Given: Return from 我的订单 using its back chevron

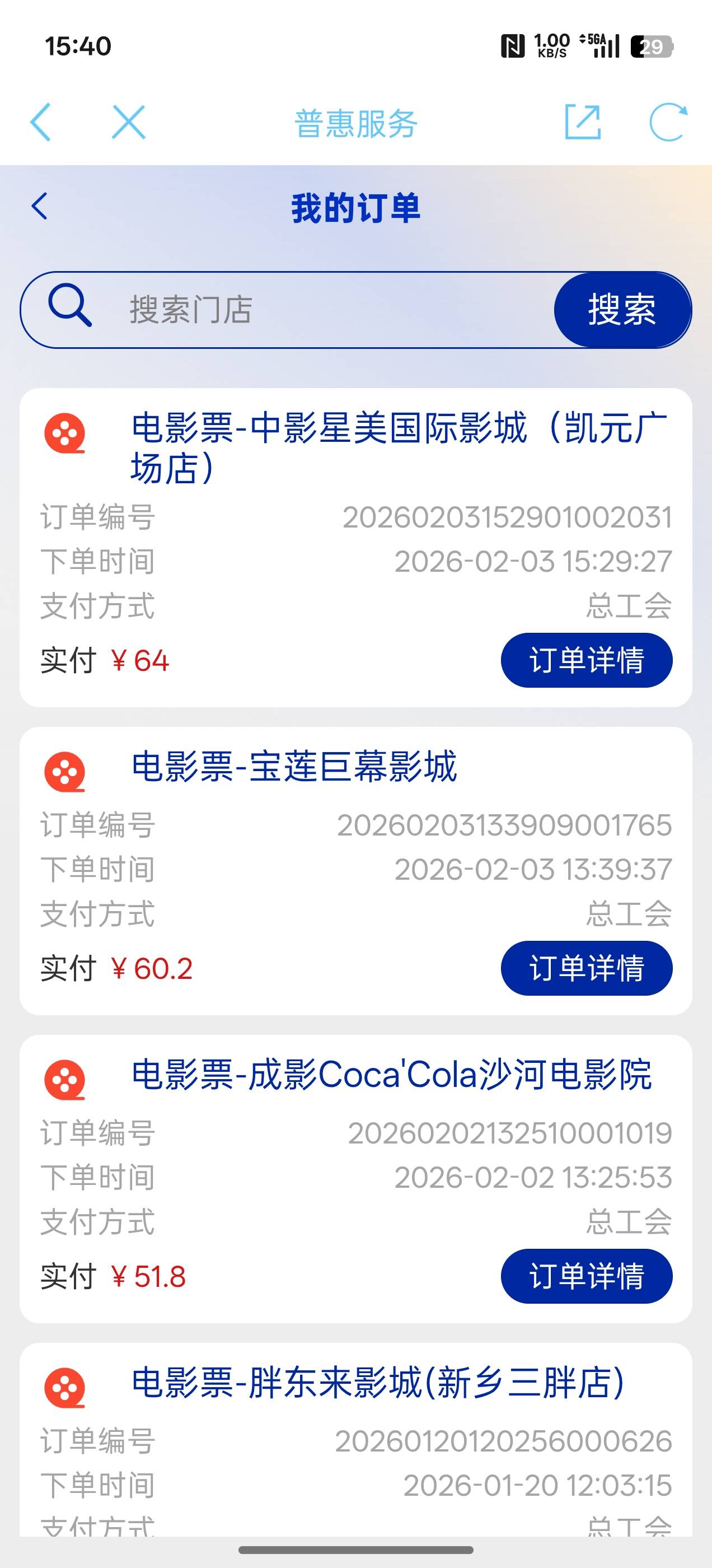Looking at the screenshot, I should 40,206.
